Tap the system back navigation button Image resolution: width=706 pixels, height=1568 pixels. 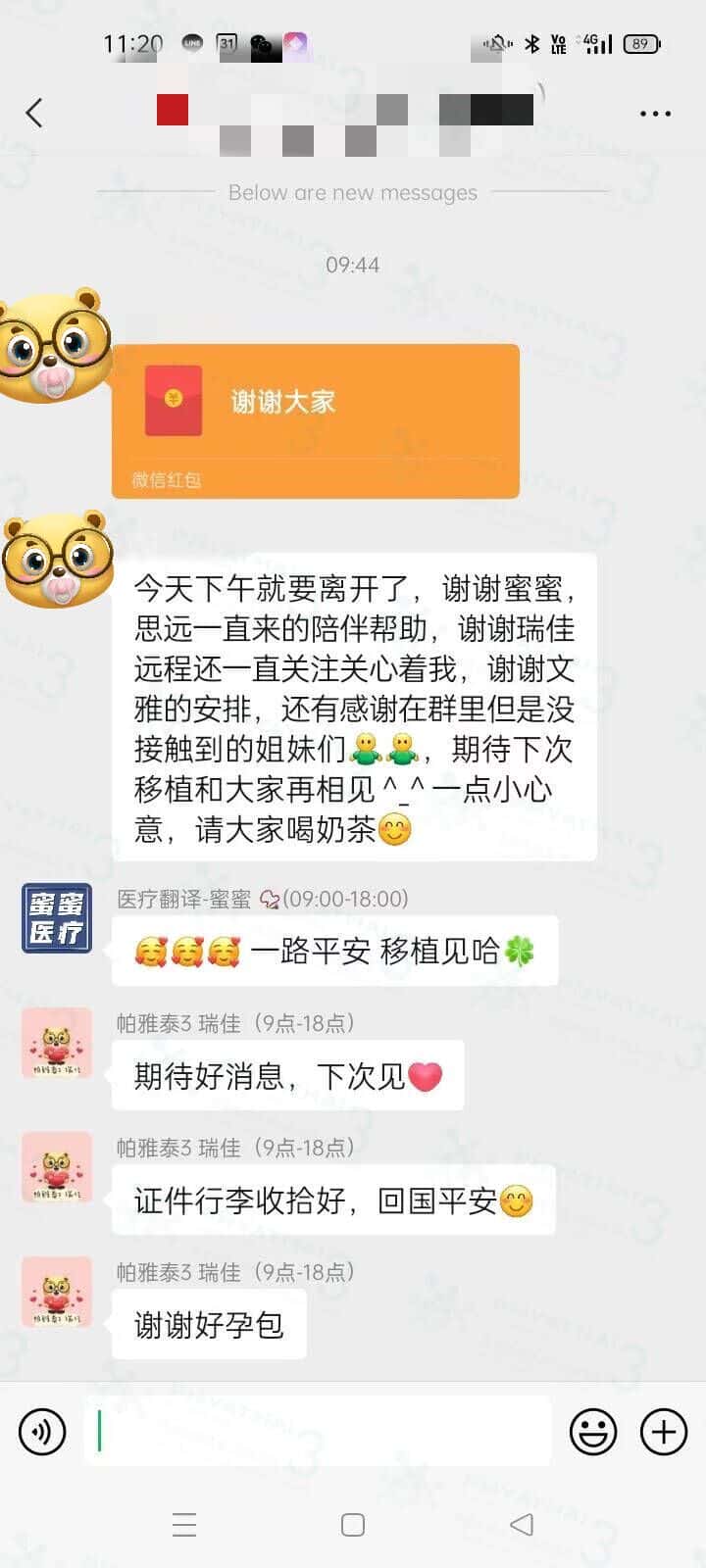(522, 1524)
